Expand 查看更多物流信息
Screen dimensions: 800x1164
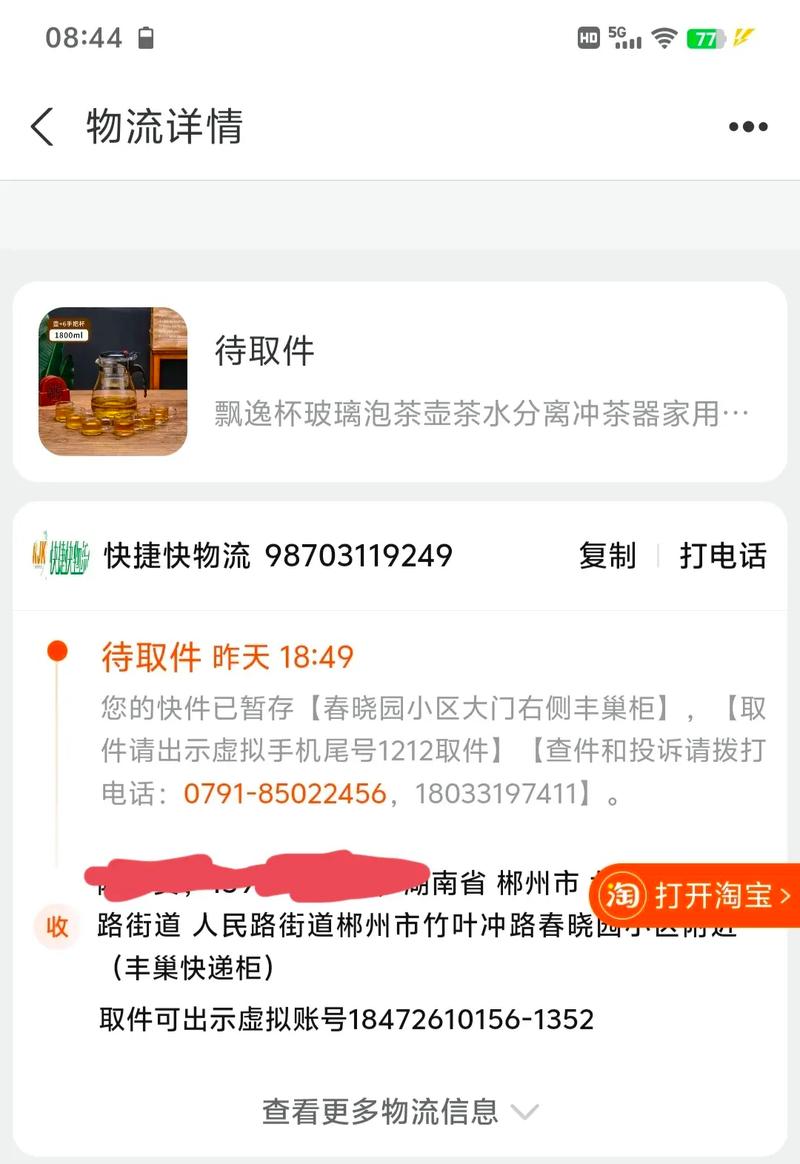(400, 1111)
